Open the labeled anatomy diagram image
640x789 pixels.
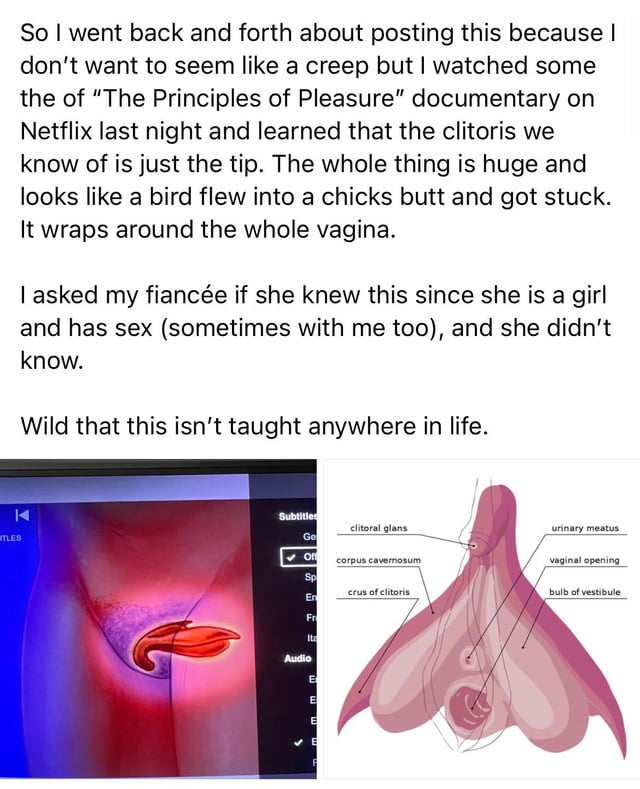(x=480, y=620)
